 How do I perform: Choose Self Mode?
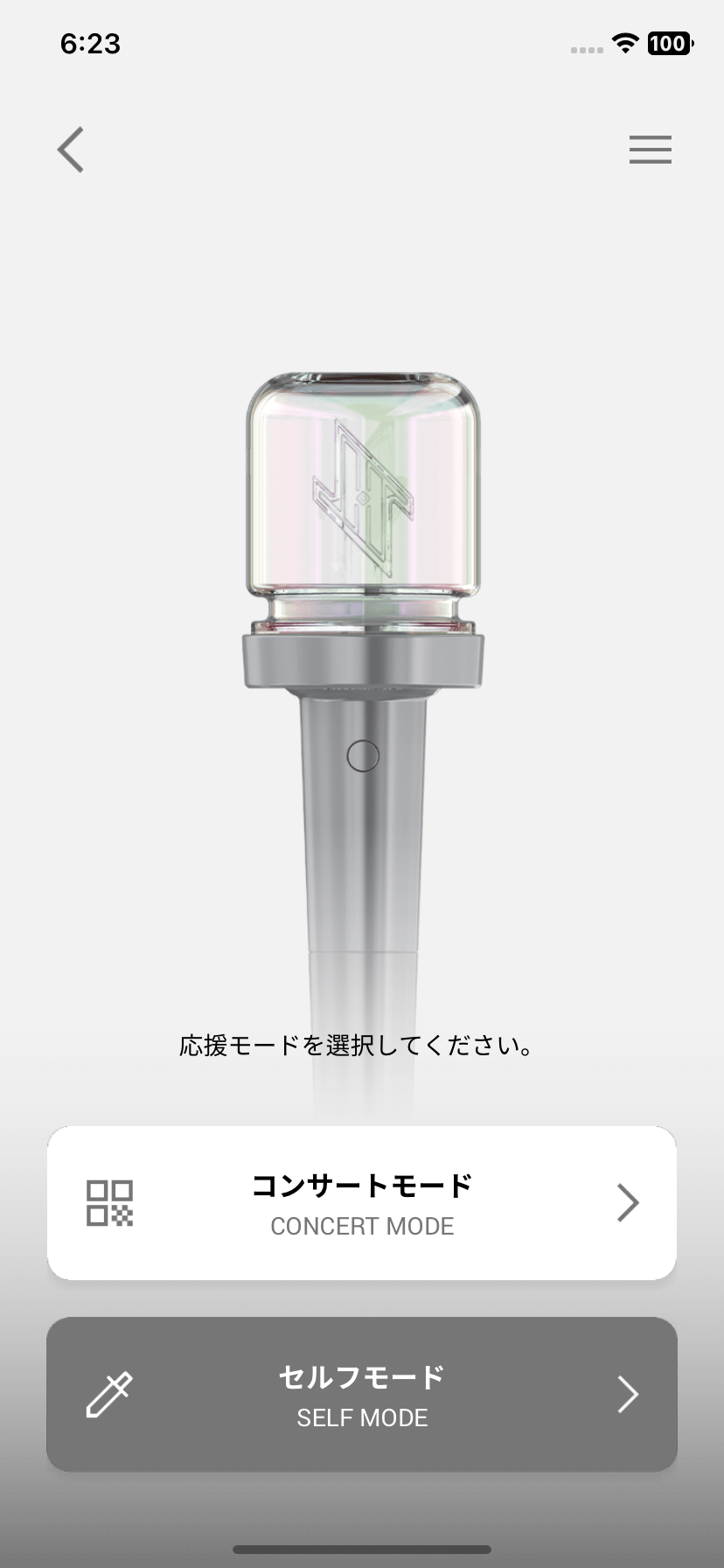362,1395
